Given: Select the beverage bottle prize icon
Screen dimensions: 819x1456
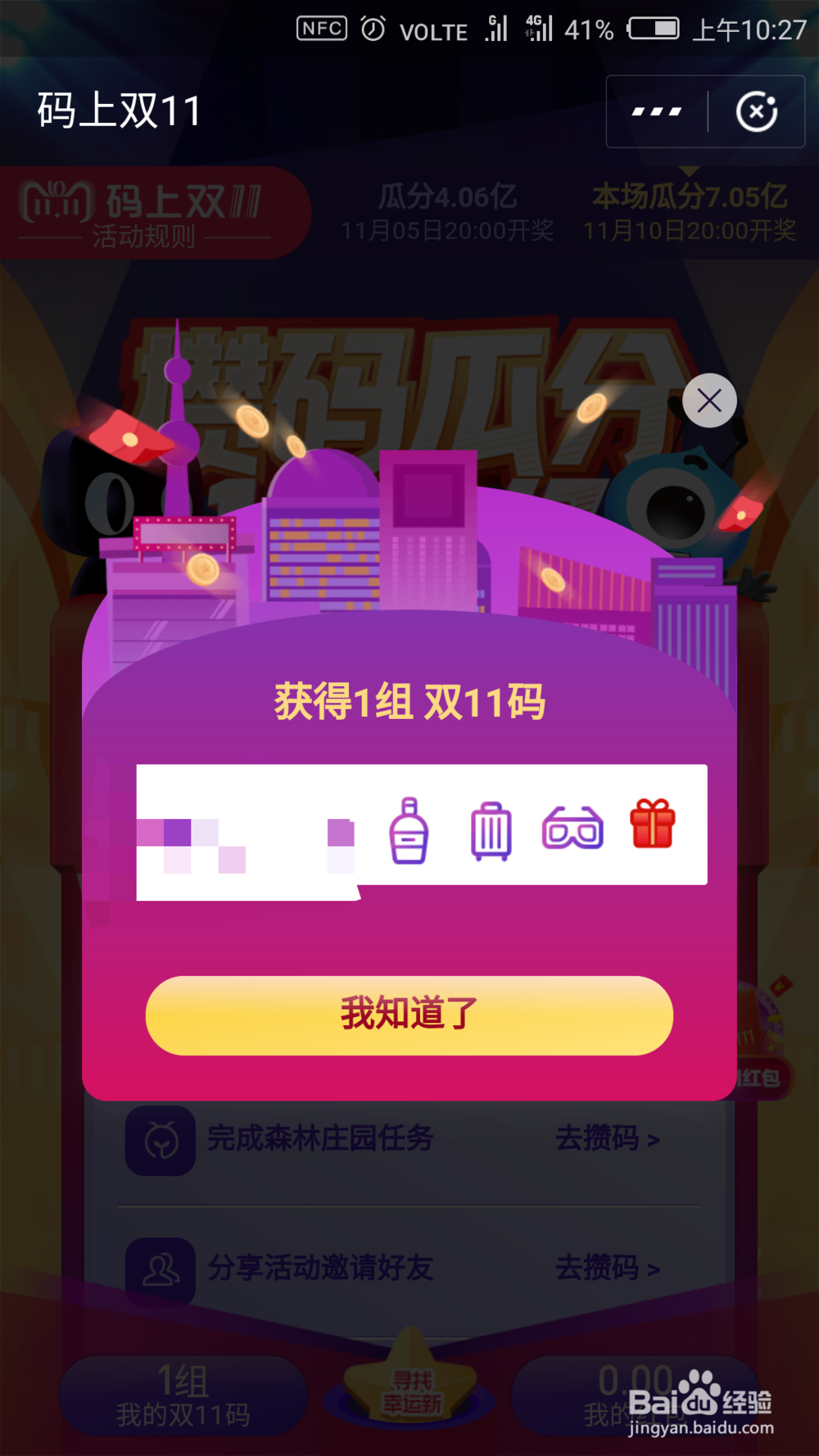Looking at the screenshot, I should tap(409, 829).
